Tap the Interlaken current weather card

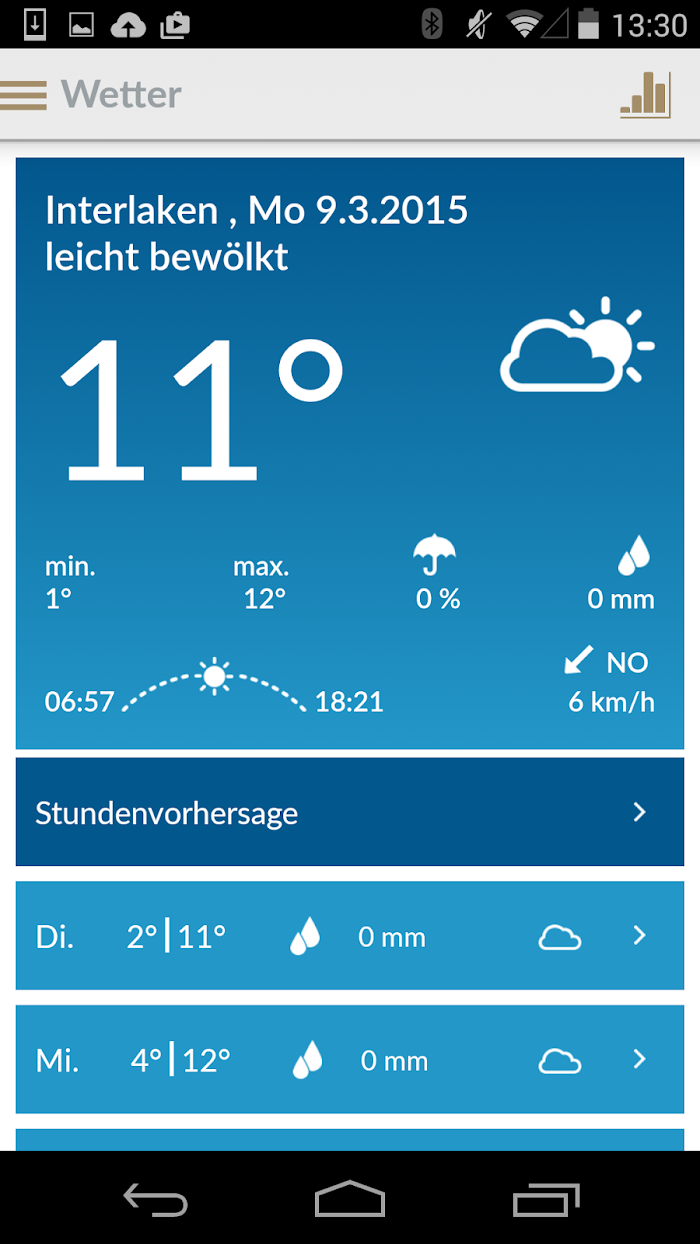click(x=350, y=453)
